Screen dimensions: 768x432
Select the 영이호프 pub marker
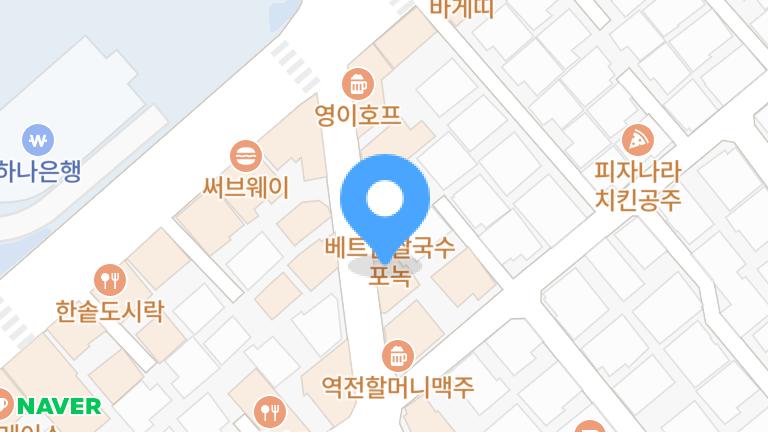click(357, 82)
